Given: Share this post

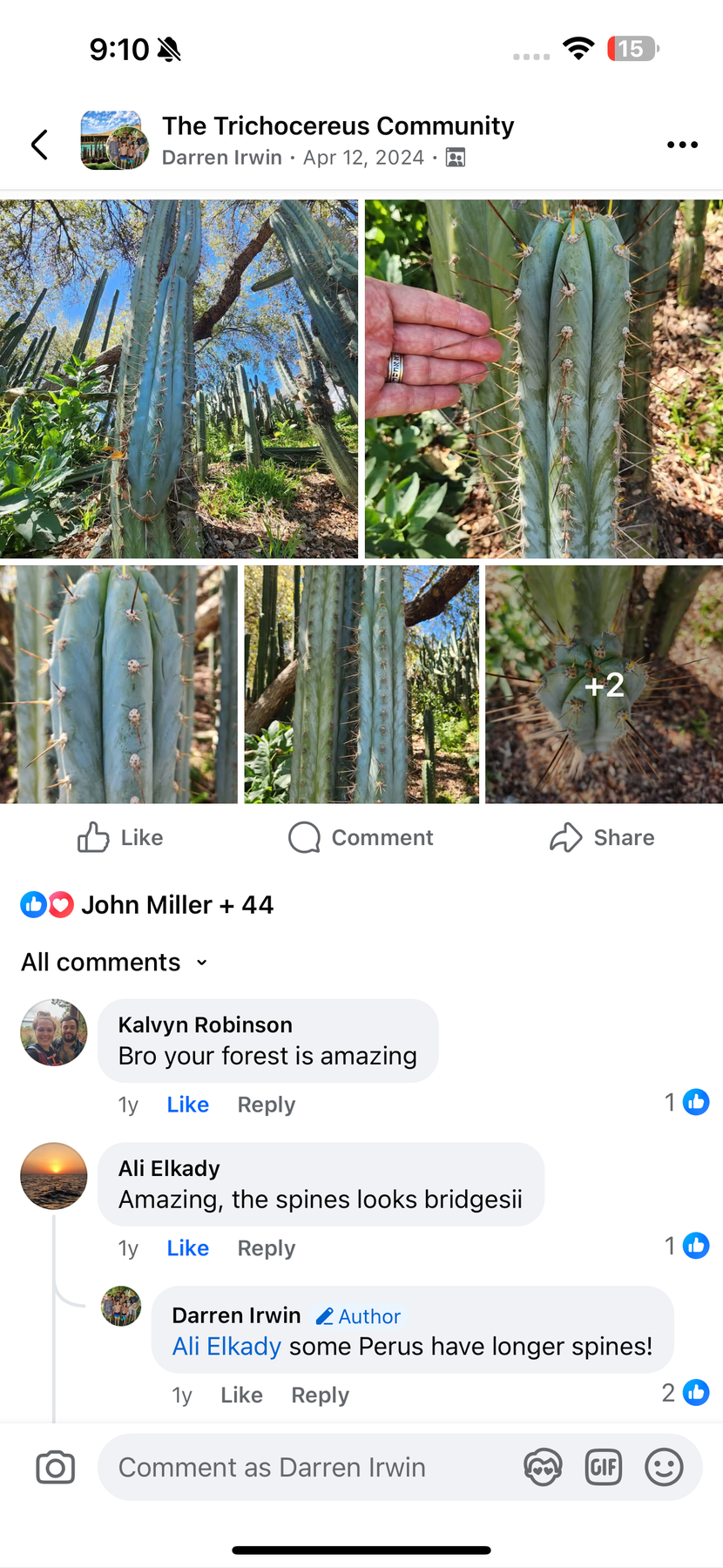Looking at the screenshot, I should point(602,838).
